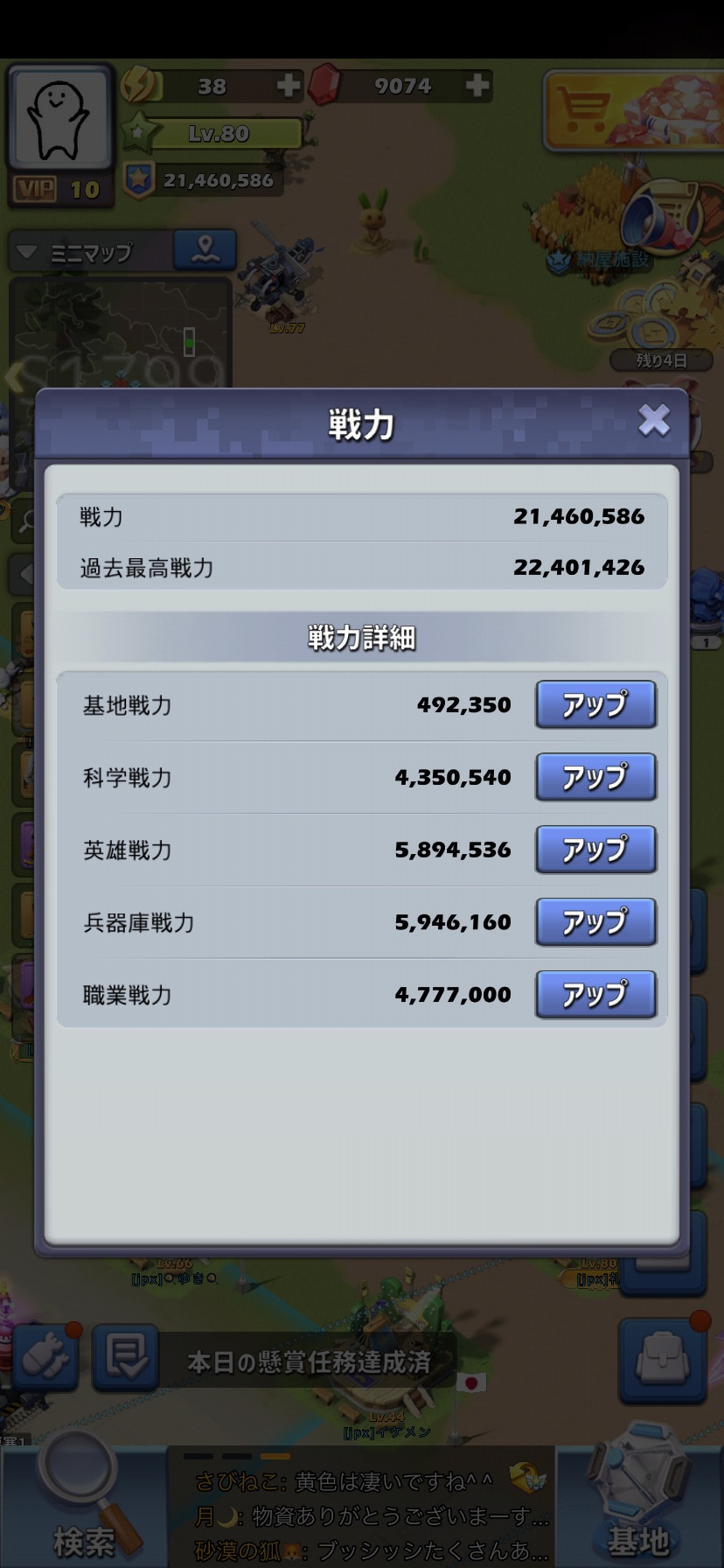This screenshot has height=1568, width=724.
Task: Tap アップ next to 職業戦力
Action: point(595,995)
